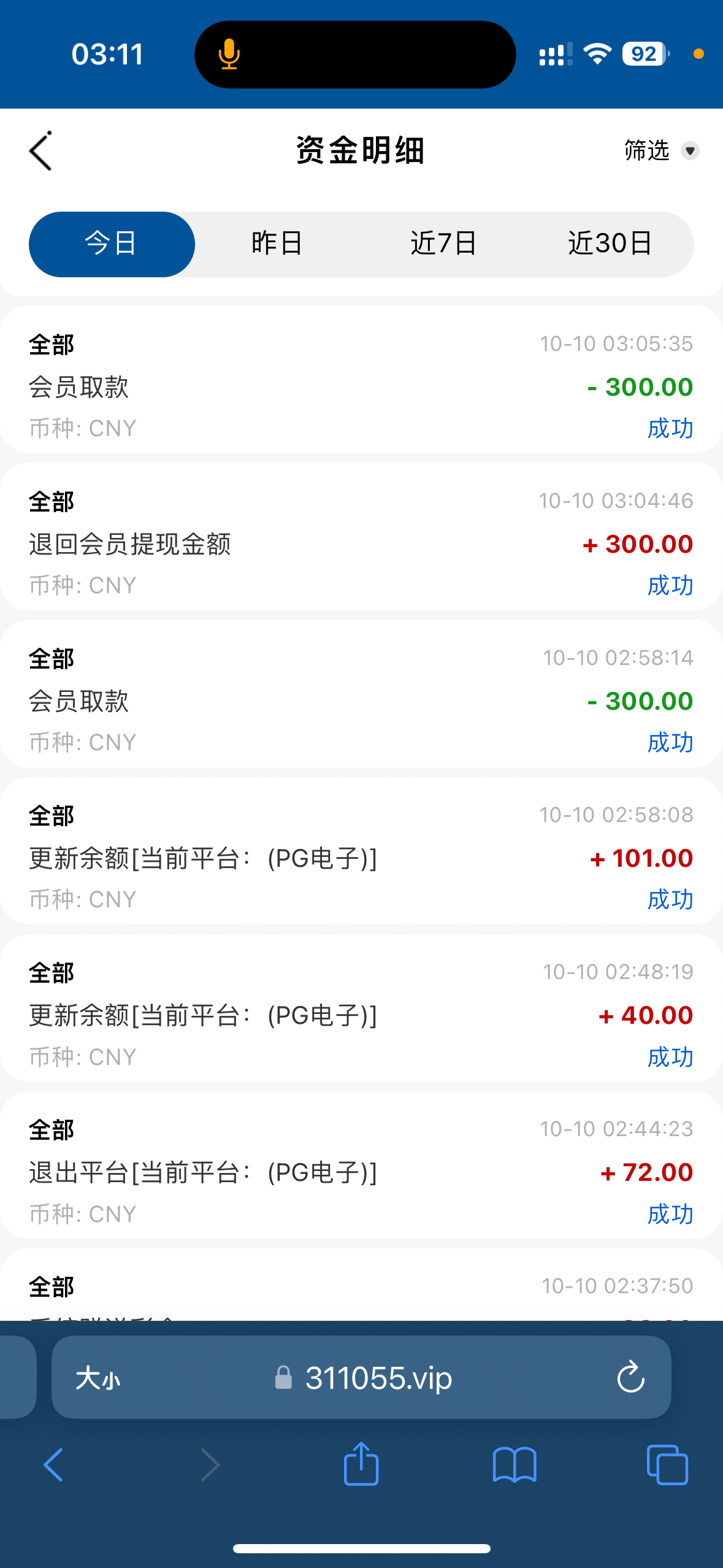The image size is (723, 1568).
Task: Navigate back in Safari's toolbar
Action: (x=54, y=1465)
